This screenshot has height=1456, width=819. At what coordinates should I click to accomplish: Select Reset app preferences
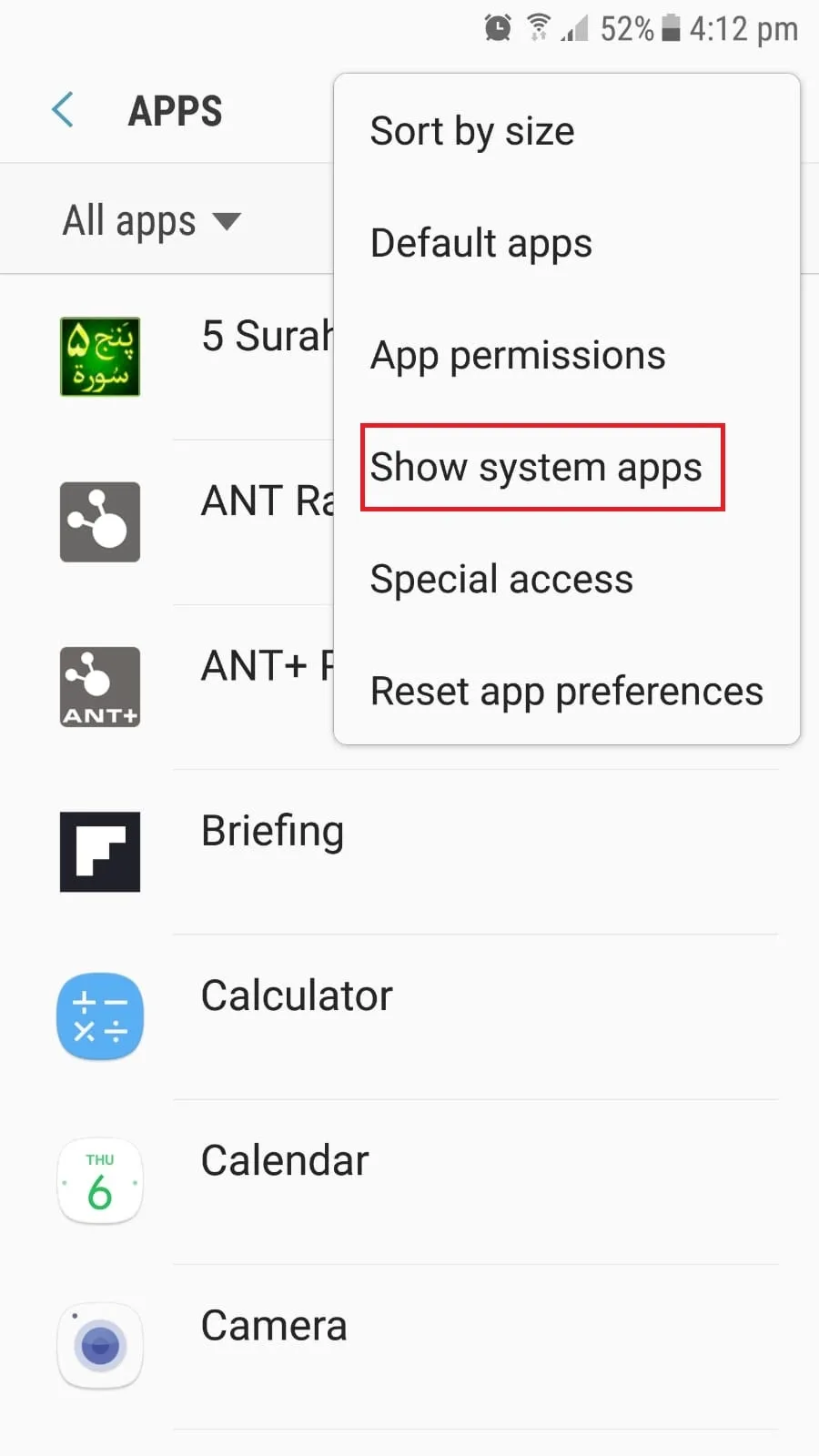(x=567, y=691)
